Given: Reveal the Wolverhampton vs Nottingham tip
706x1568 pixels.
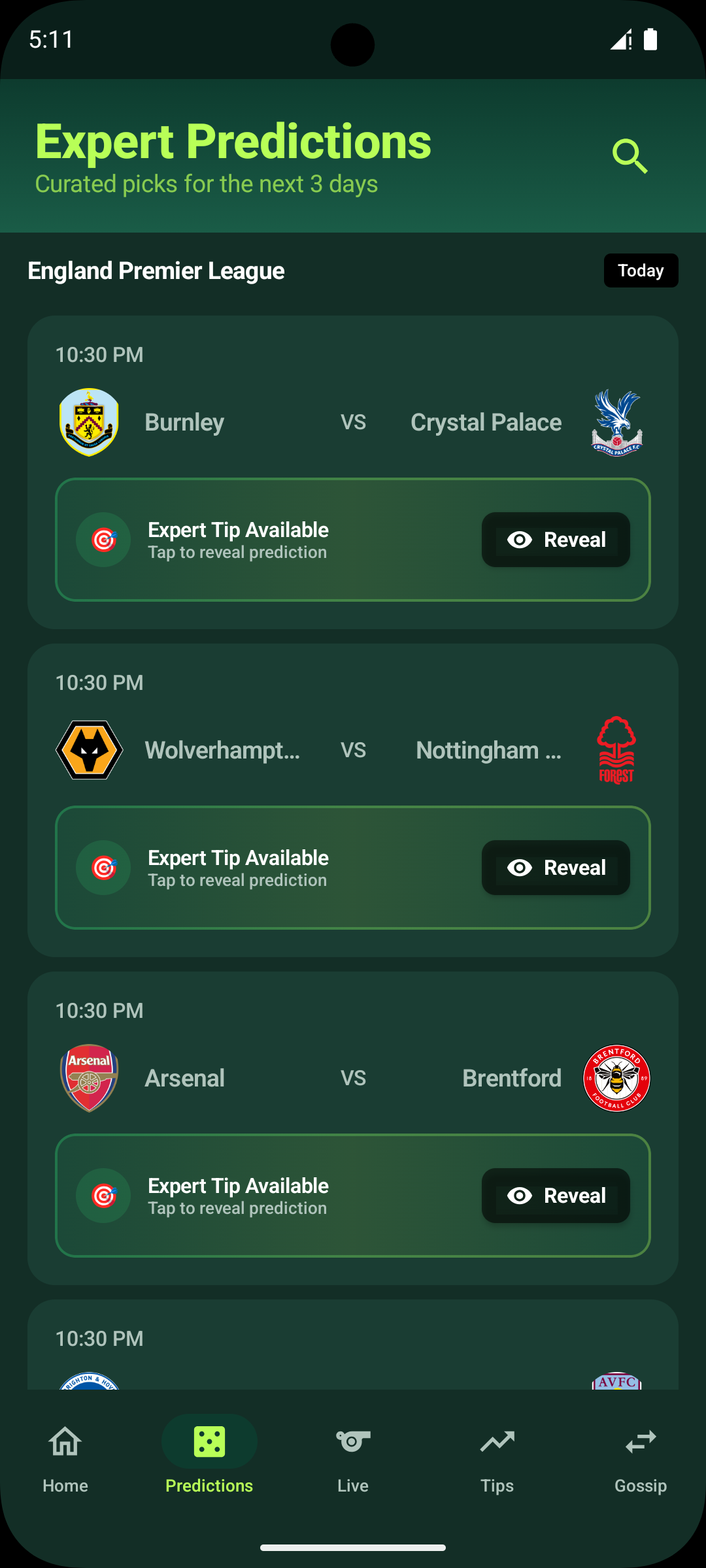Looking at the screenshot, I should (555, 868).
